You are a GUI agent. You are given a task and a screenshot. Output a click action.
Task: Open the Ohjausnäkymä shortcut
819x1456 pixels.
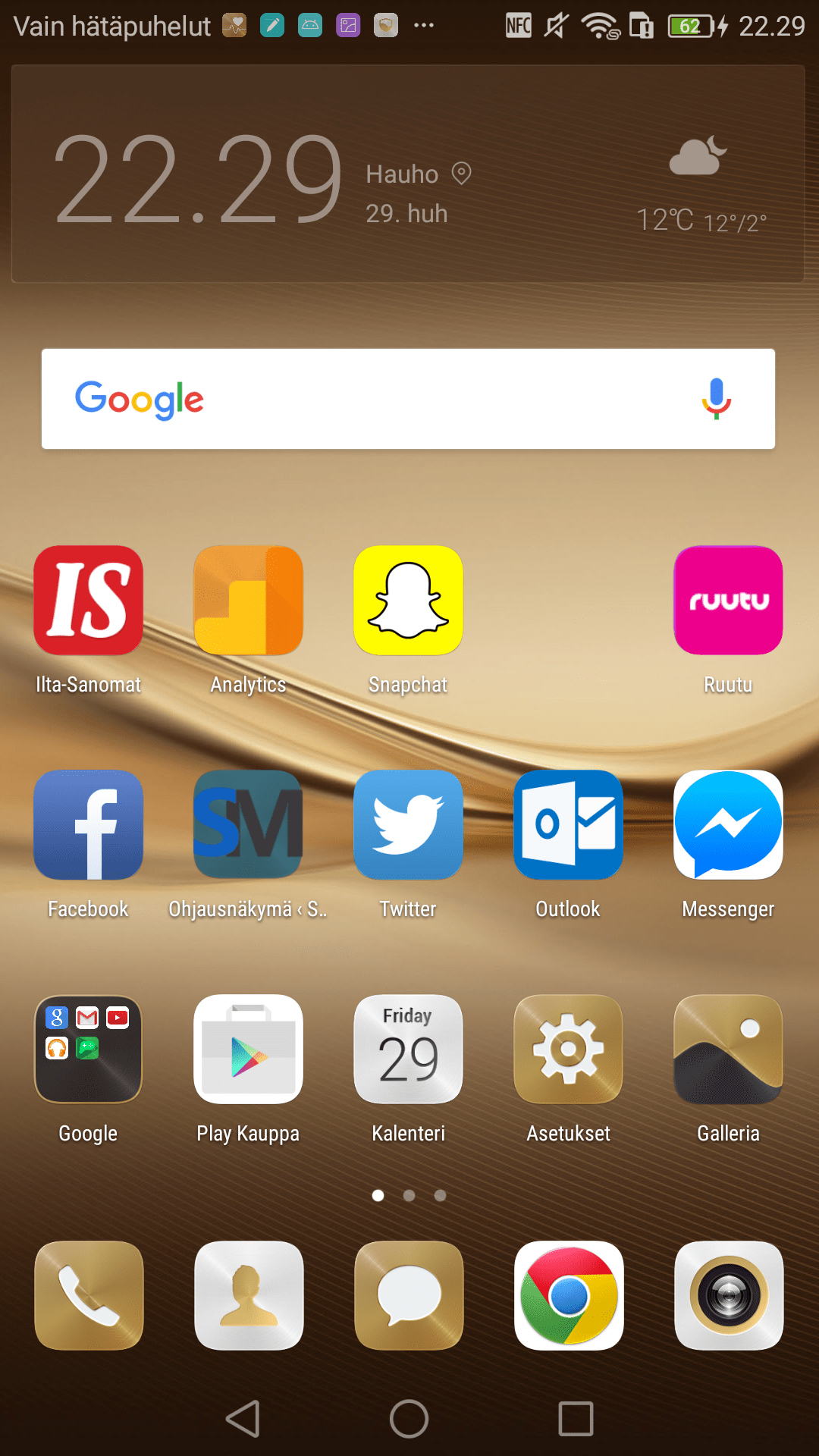click(x=248, y=825)
